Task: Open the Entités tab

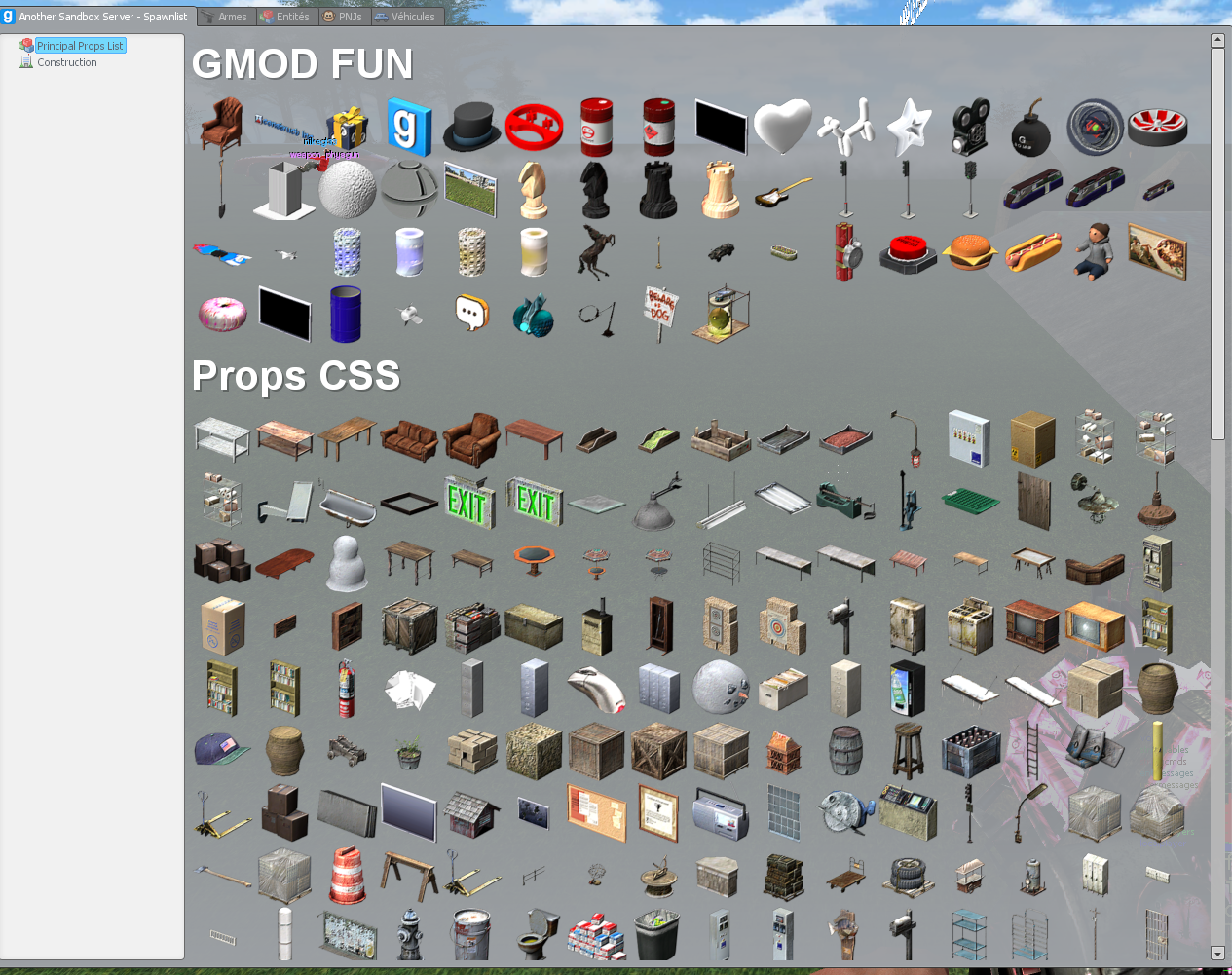Action: (x=286, y=17)
